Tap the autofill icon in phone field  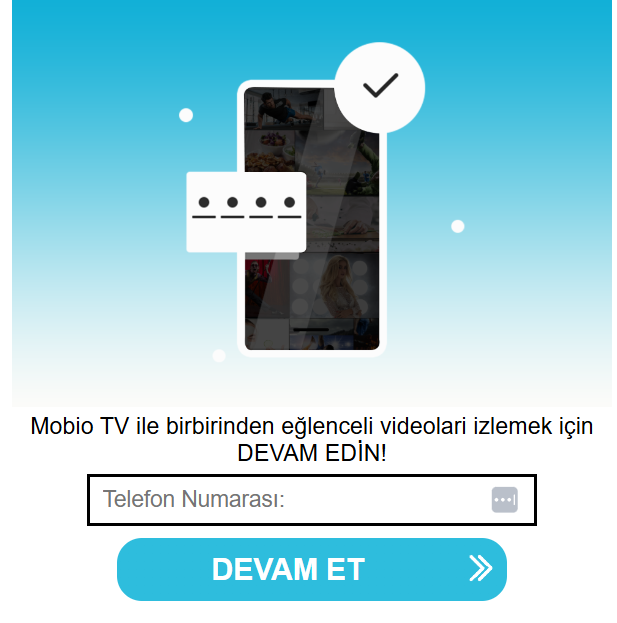tap(505, 500)
